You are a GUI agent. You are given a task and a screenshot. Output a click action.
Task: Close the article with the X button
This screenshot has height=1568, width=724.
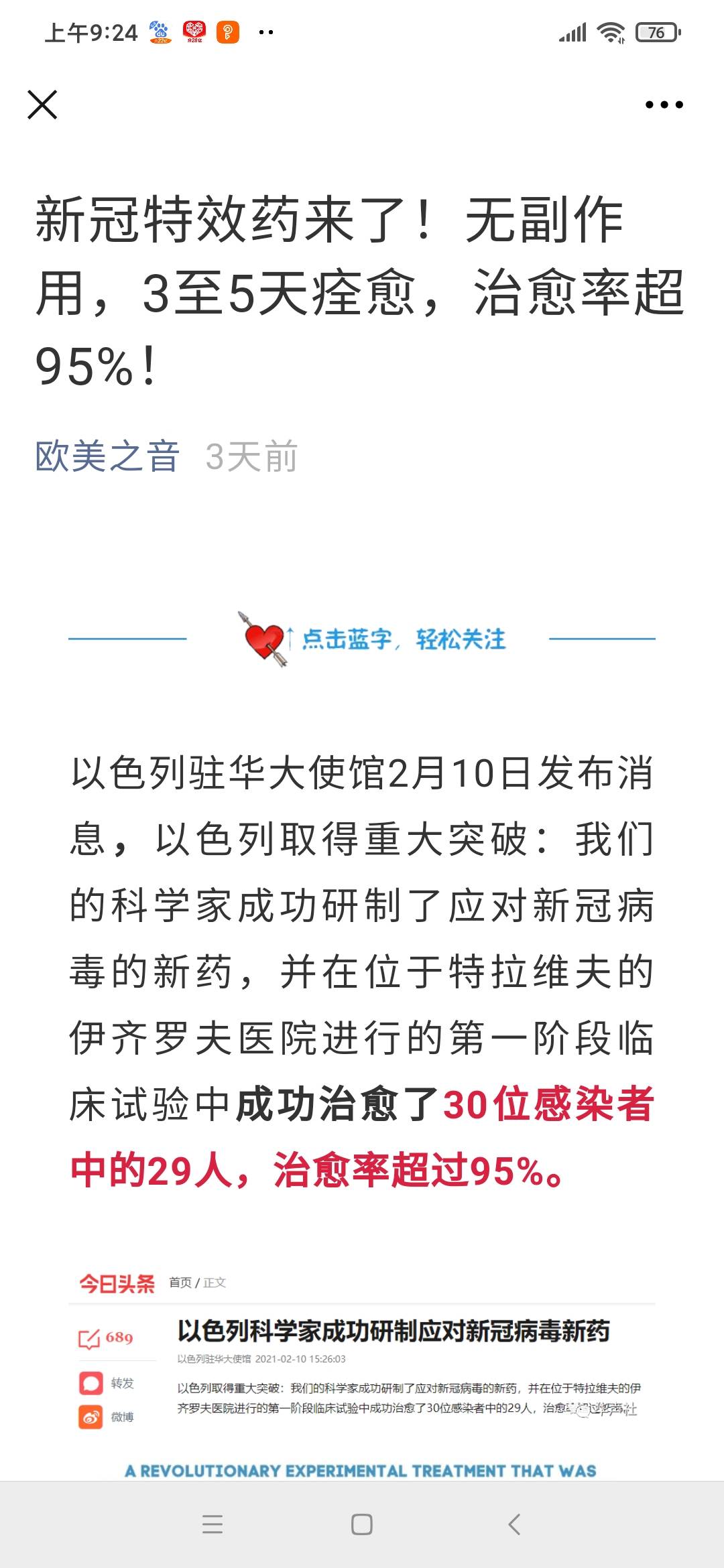pyautogui.click(x=43, y=104)
